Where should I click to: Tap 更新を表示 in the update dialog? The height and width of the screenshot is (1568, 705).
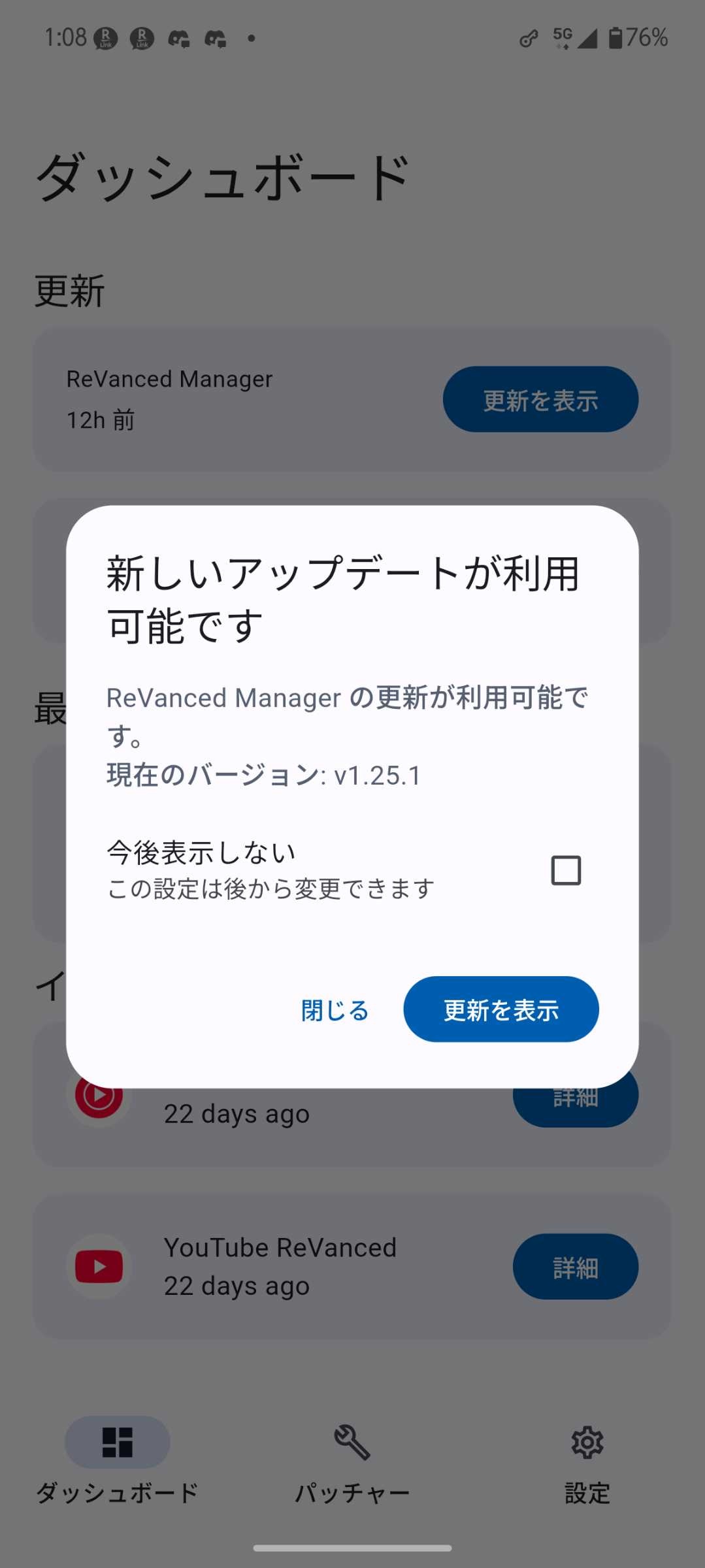(x=500, y=1009)
